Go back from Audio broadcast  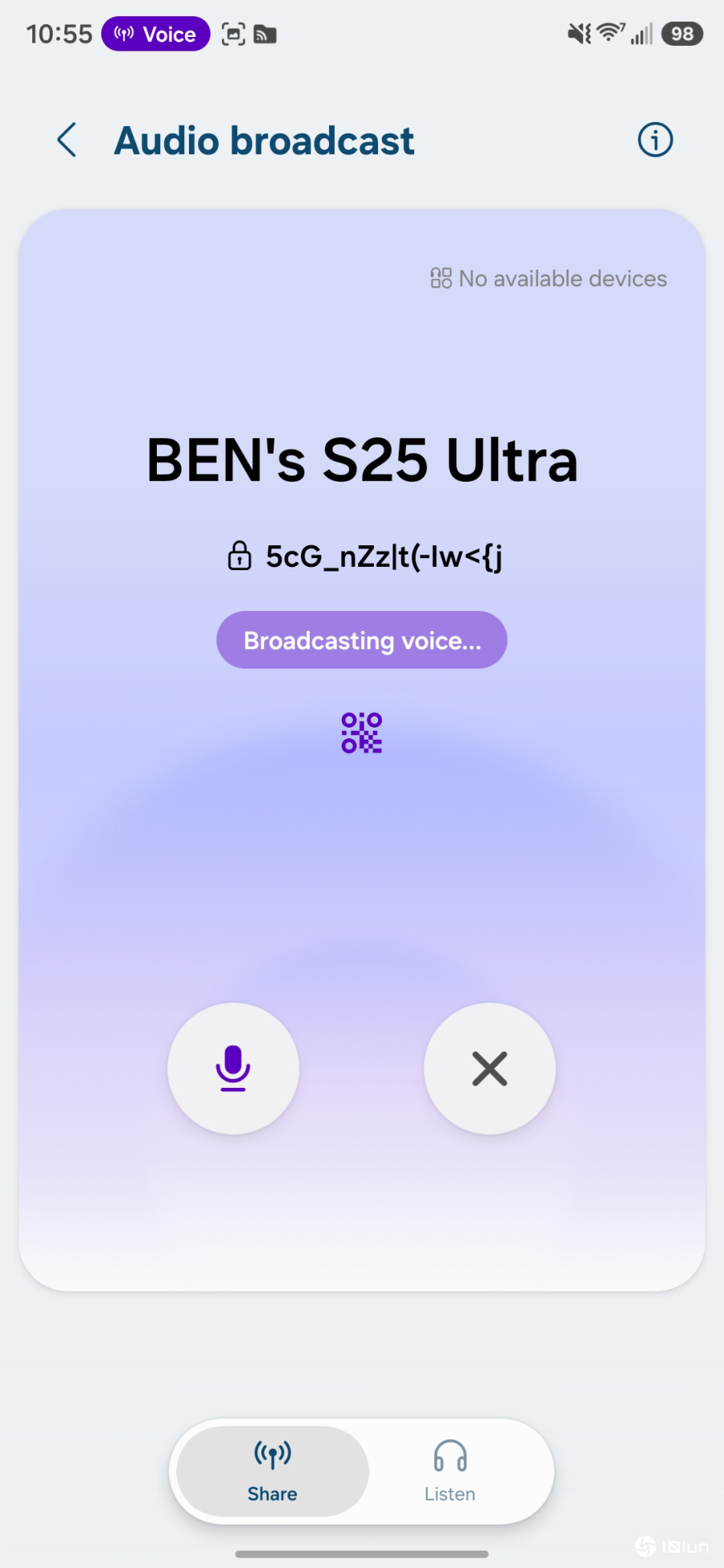[x=68, y=141]
